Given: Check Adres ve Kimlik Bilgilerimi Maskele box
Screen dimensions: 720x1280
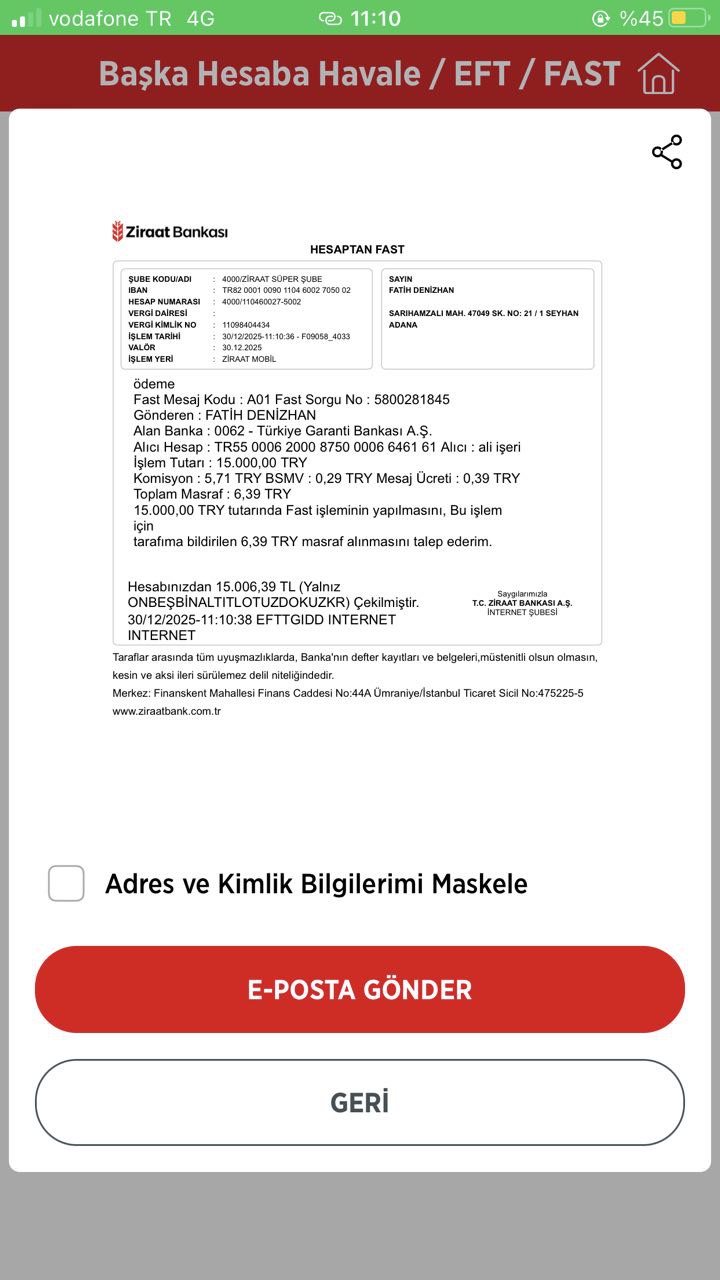Looking at the screenshot, I should point(66,883).
